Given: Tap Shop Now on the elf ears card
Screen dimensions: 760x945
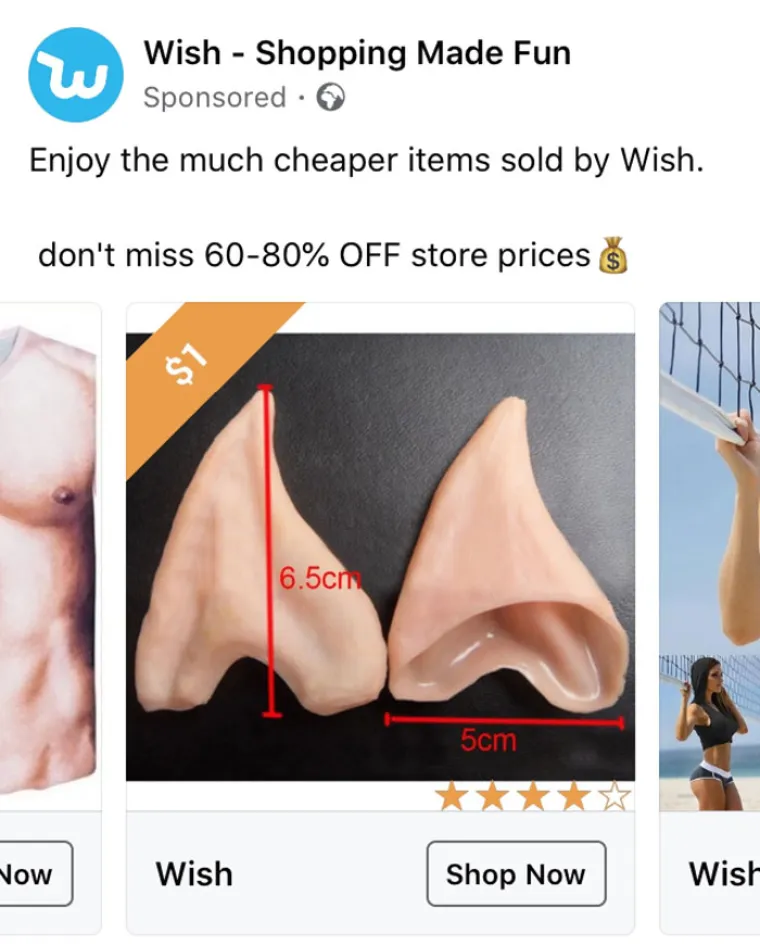Looking at the screenshot, I should click(x=515, y=874).
